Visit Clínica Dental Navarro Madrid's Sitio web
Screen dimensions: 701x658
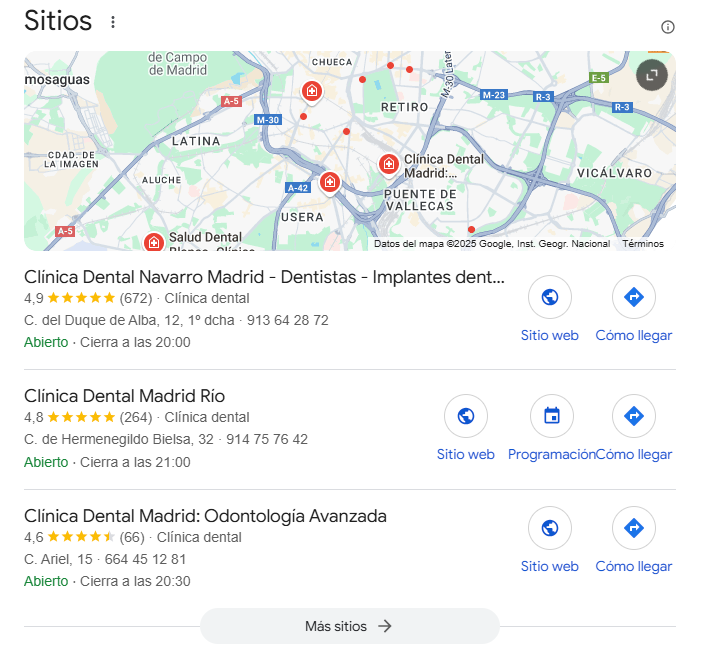click(x=549, y=297)
